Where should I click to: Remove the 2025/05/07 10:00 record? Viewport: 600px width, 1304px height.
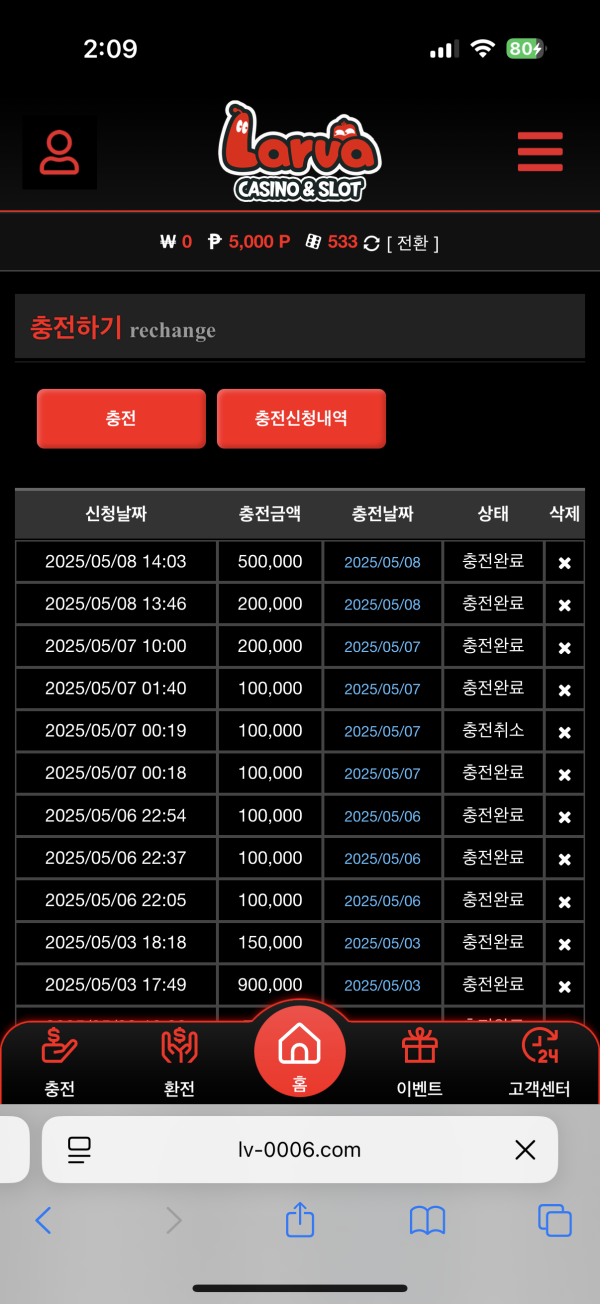564,648
